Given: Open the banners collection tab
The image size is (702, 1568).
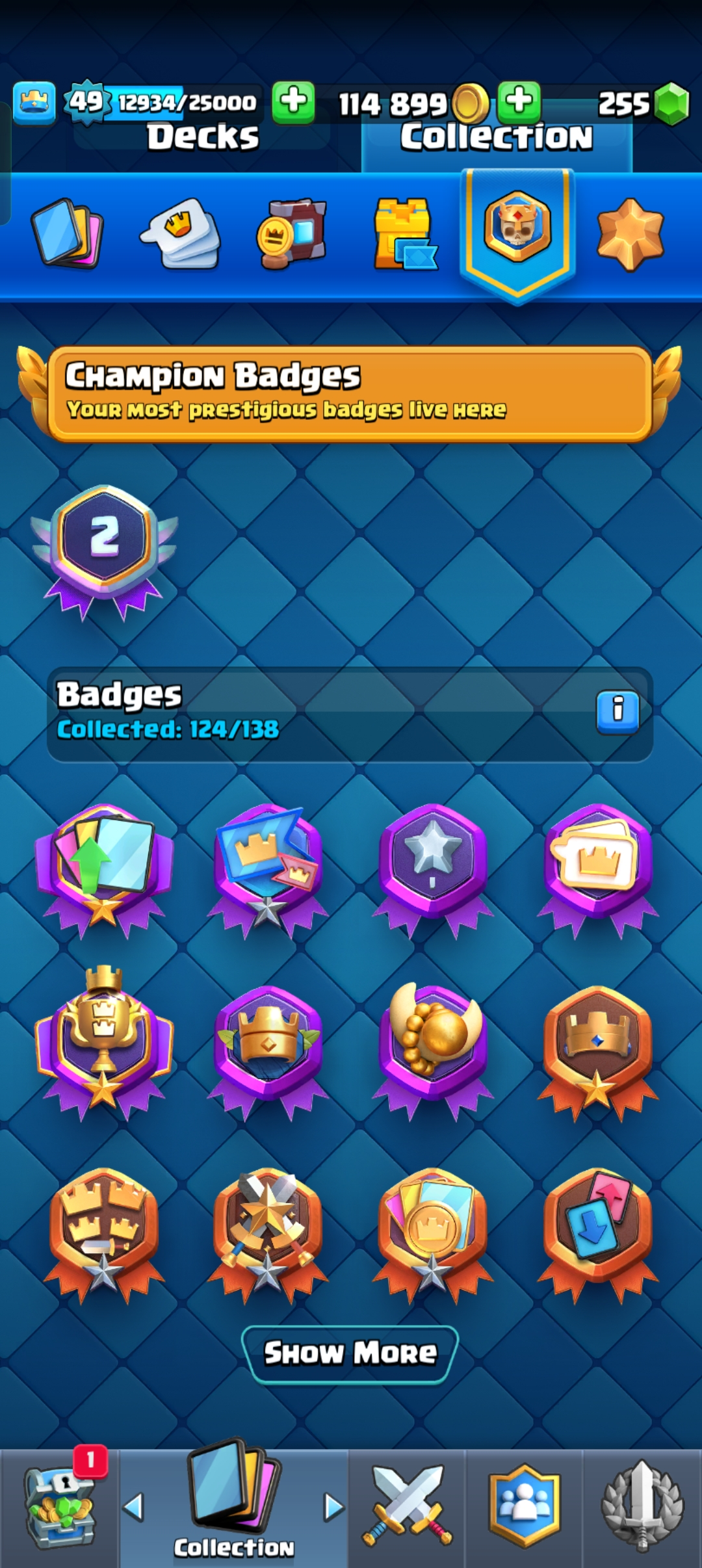Looking at the screenshot, I should click(292, 233).
